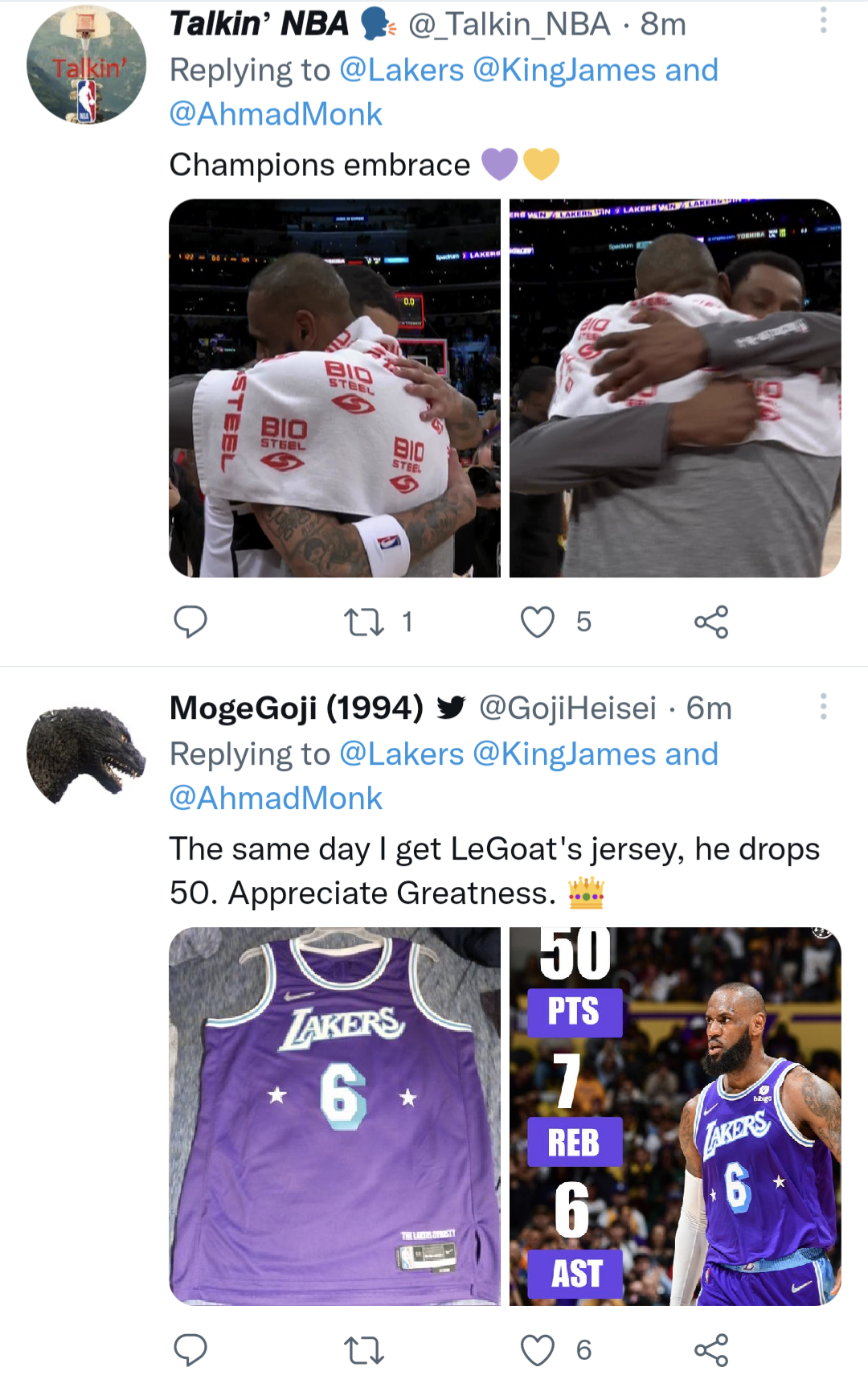Open the three-dot menu on MogeGoji's tweet
This screenshot has height=1392, width=868.
coord(822,708)
